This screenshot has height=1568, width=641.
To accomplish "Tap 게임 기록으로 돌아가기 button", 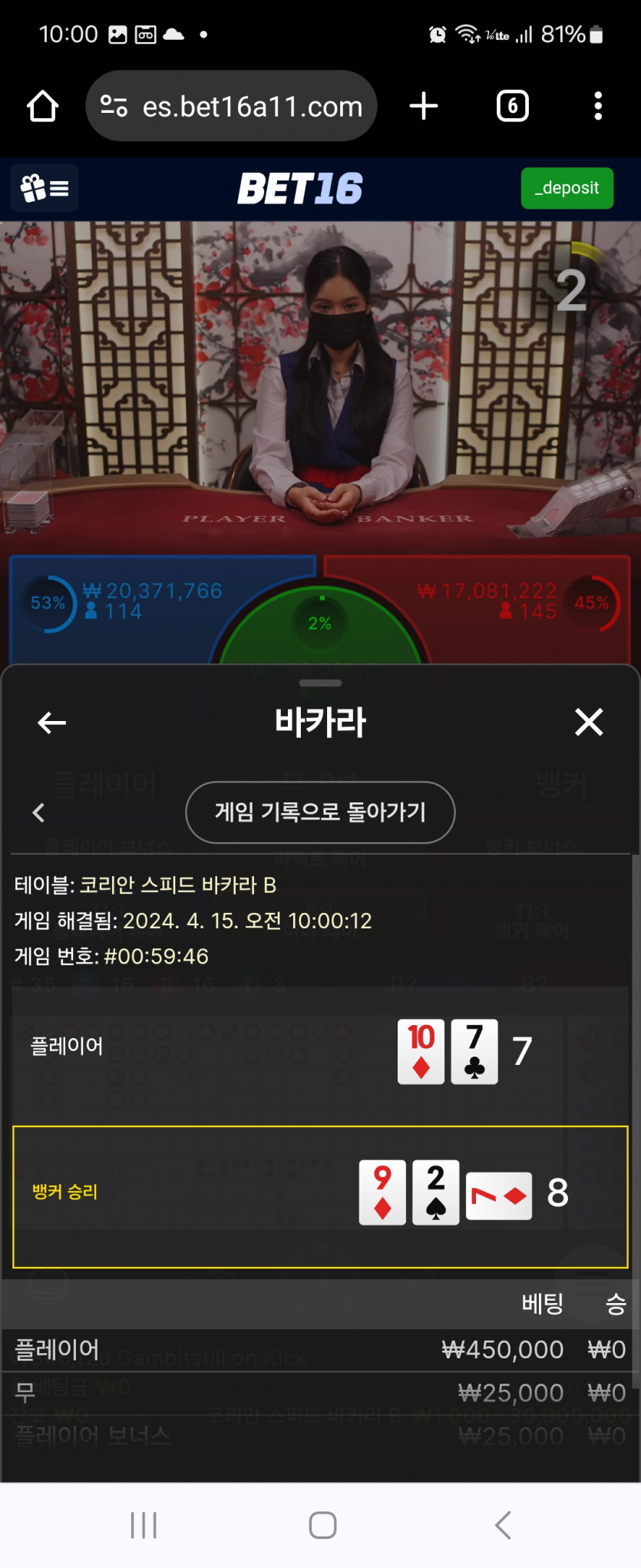I will click(x=320, y=812).
